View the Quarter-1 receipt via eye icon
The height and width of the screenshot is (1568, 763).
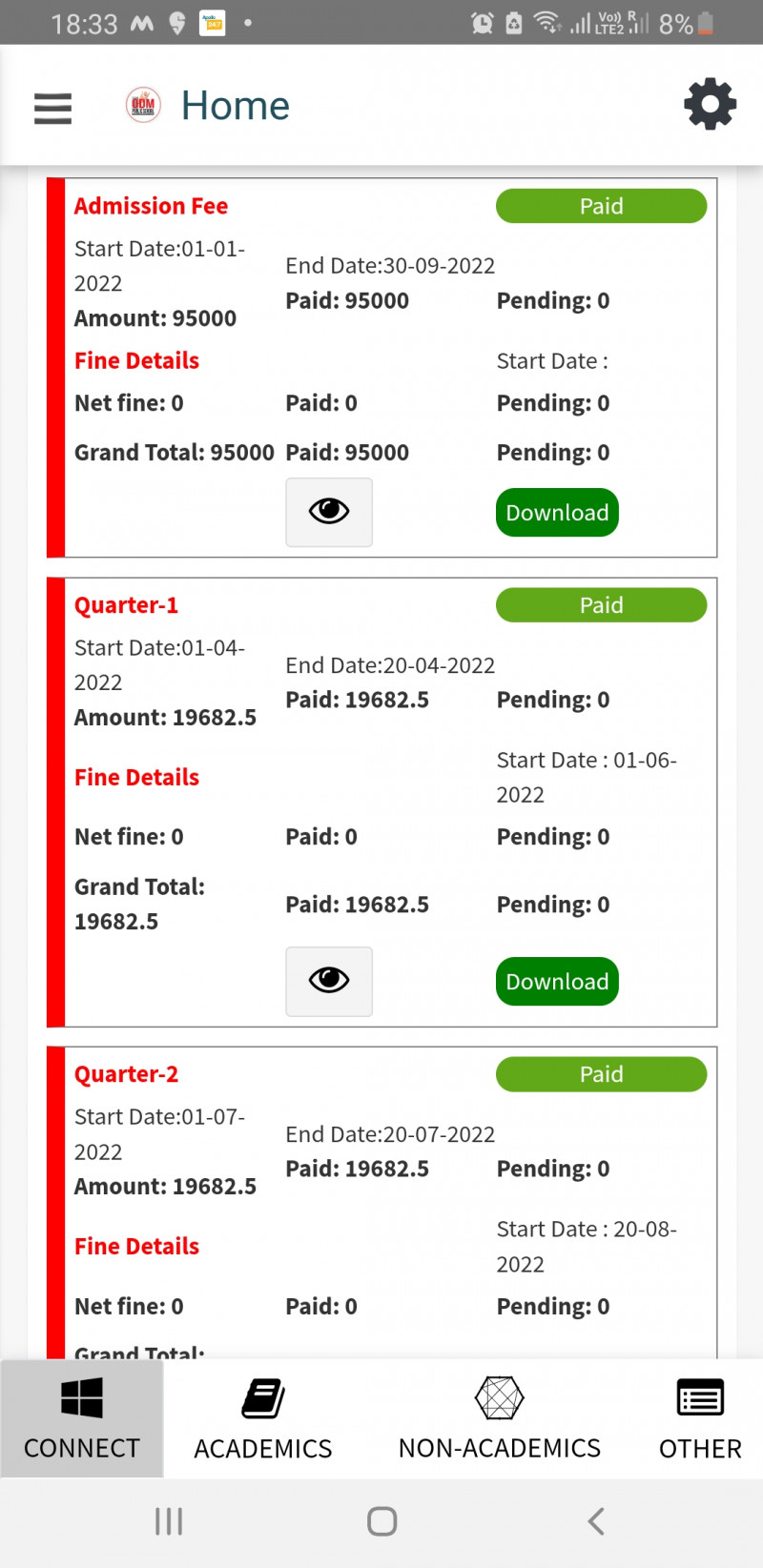[329, 981]
